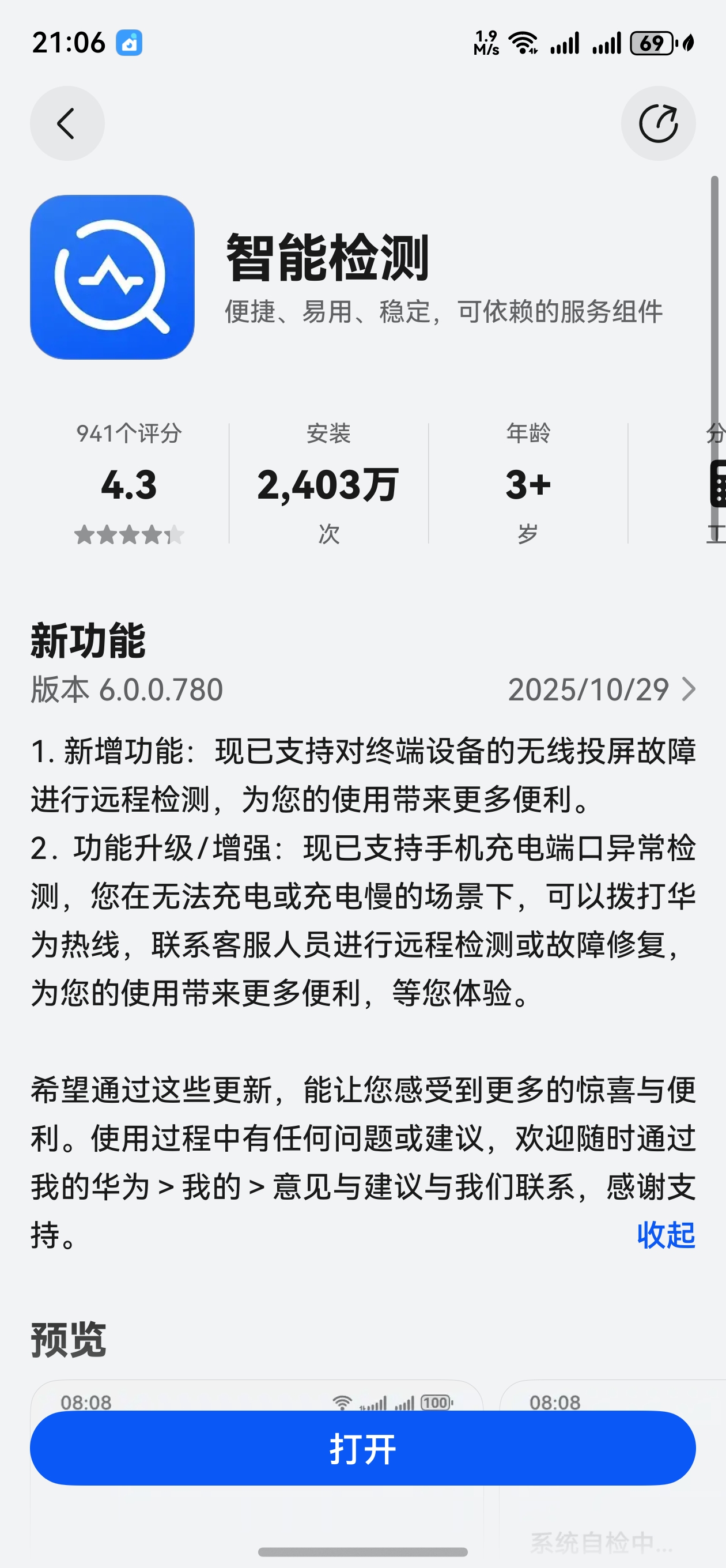Tap the blue 打开 button
The image size is (726, 1568).
(362, 1448)
